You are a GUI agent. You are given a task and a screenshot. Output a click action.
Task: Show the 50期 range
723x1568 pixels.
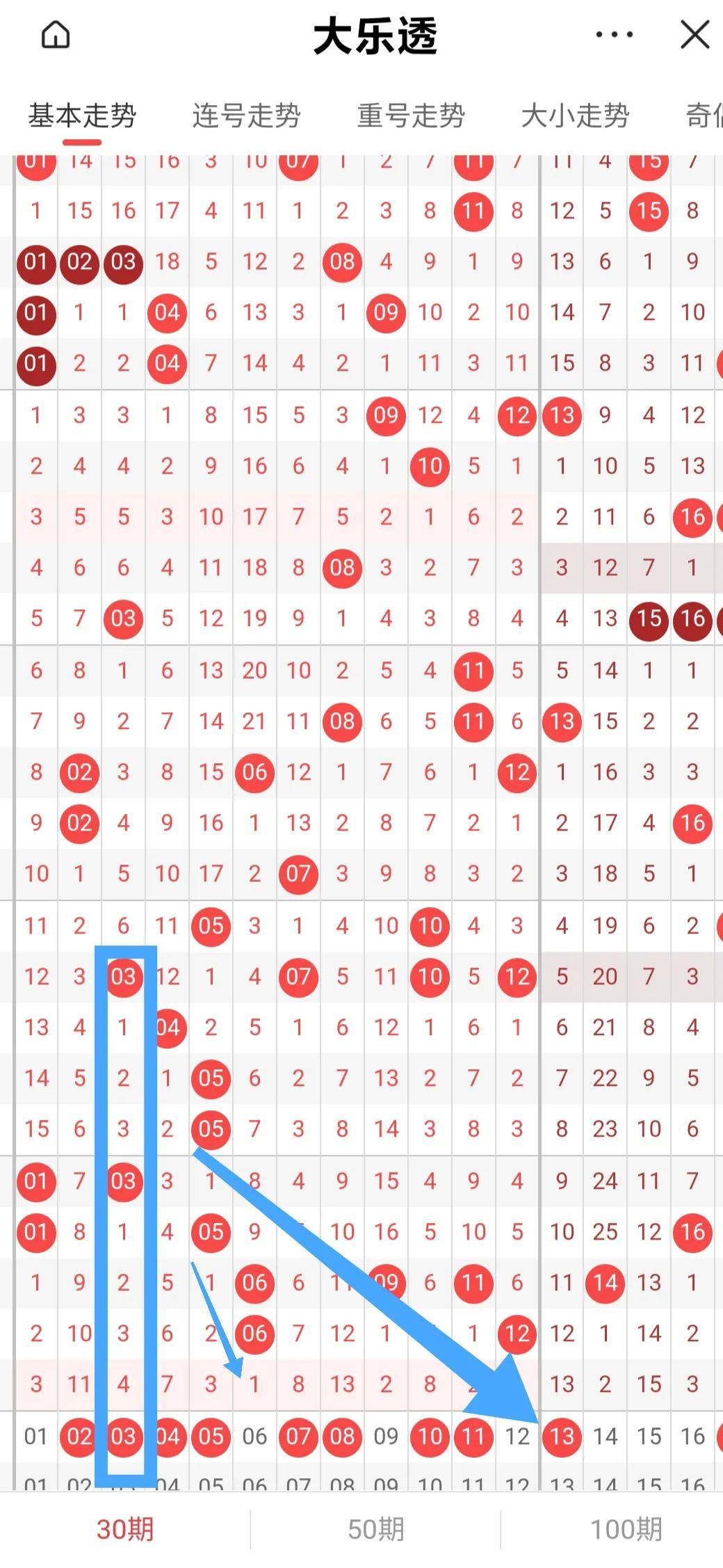(375, 1529)
